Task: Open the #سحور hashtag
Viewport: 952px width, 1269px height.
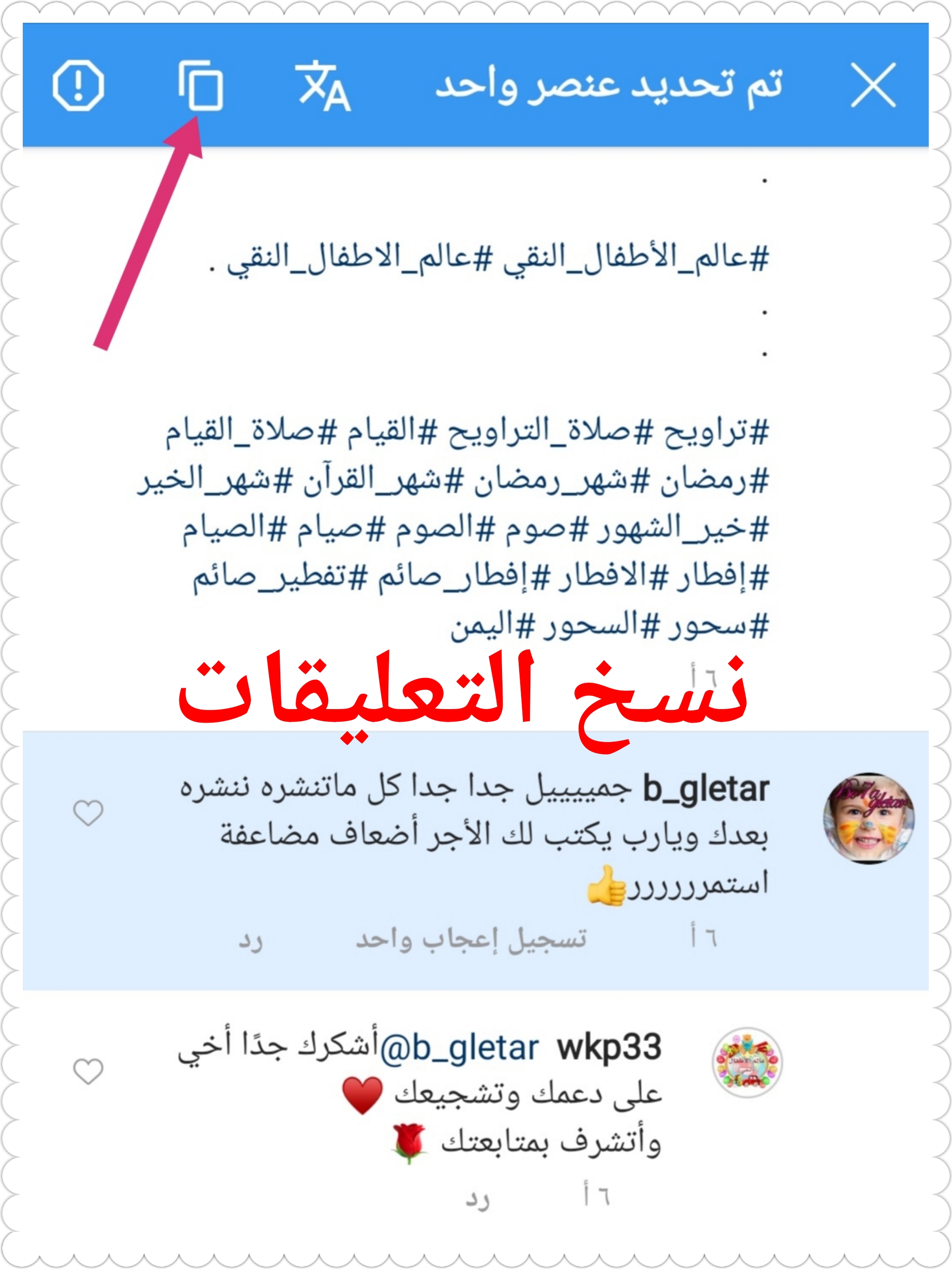Action: point(718,626)
